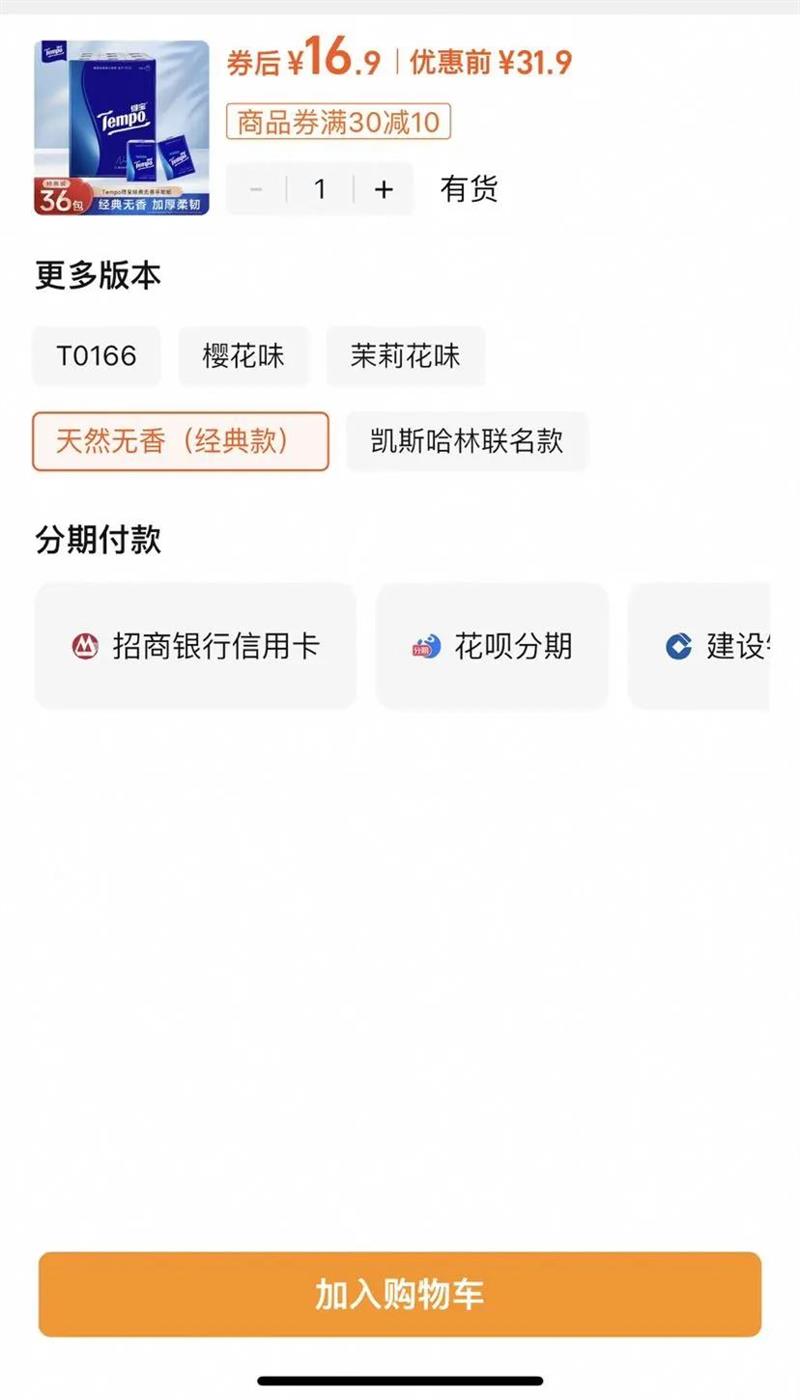
Task: Choose the 樱花味 version
Action: (244, 356)
